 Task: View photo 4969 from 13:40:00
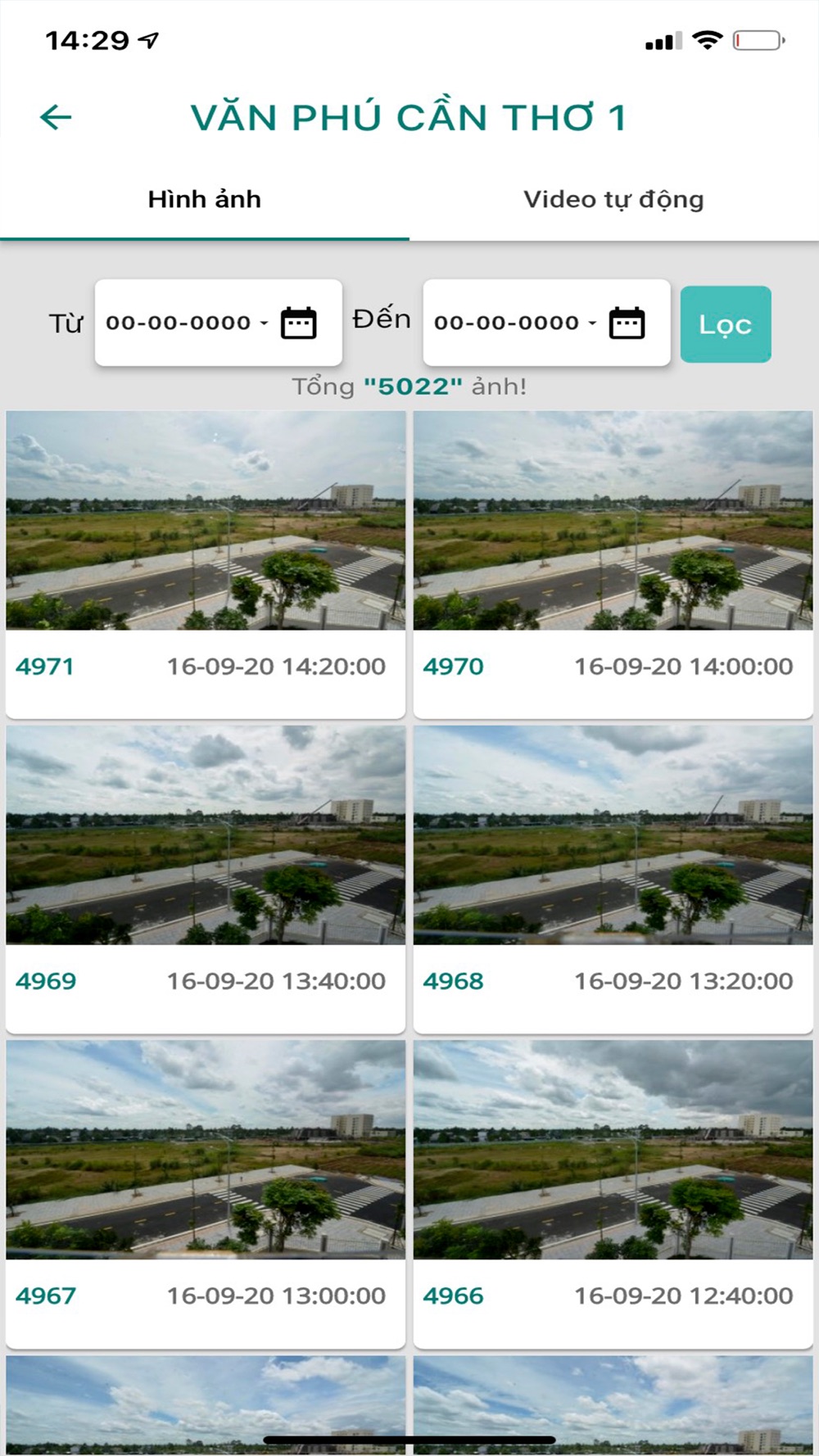coord(206,836)
